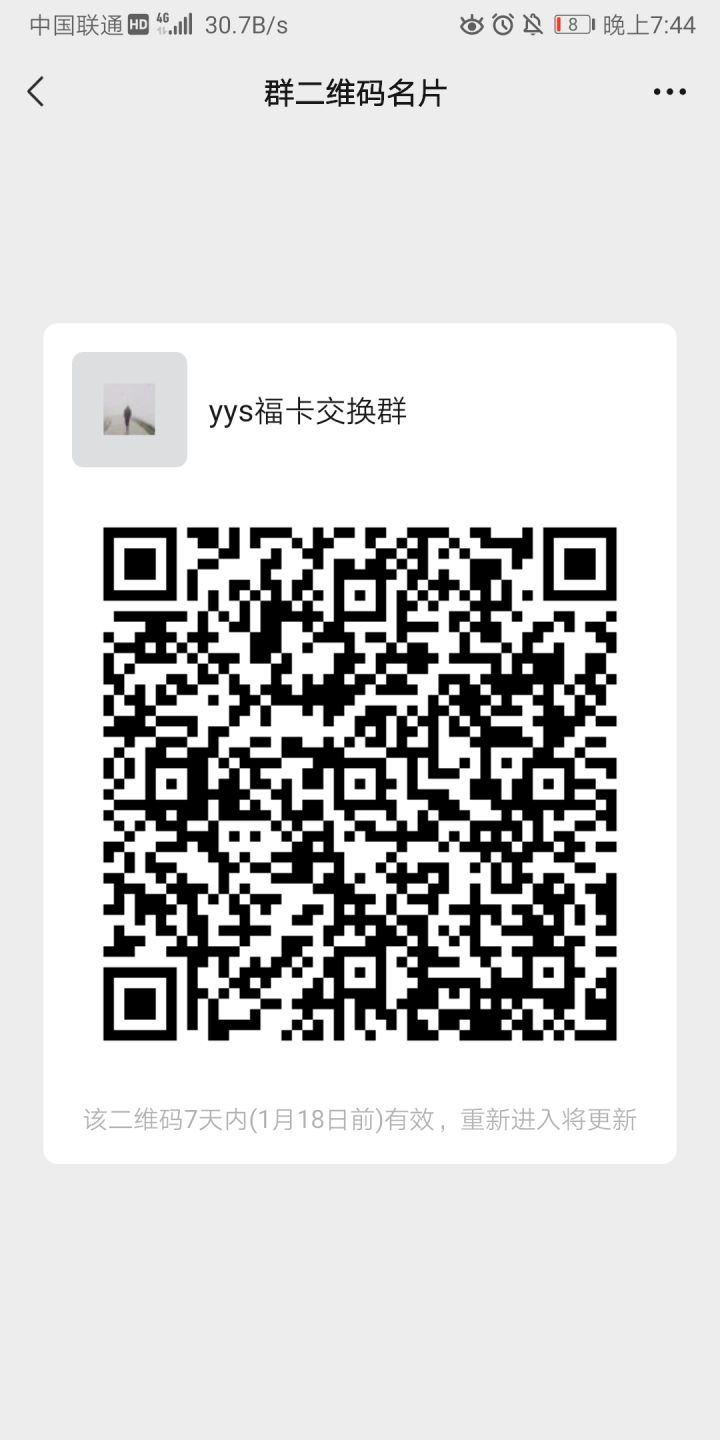The image size is (720, 1440).
Task: Tap the back arrow to leave
Action: pos(36,91)
